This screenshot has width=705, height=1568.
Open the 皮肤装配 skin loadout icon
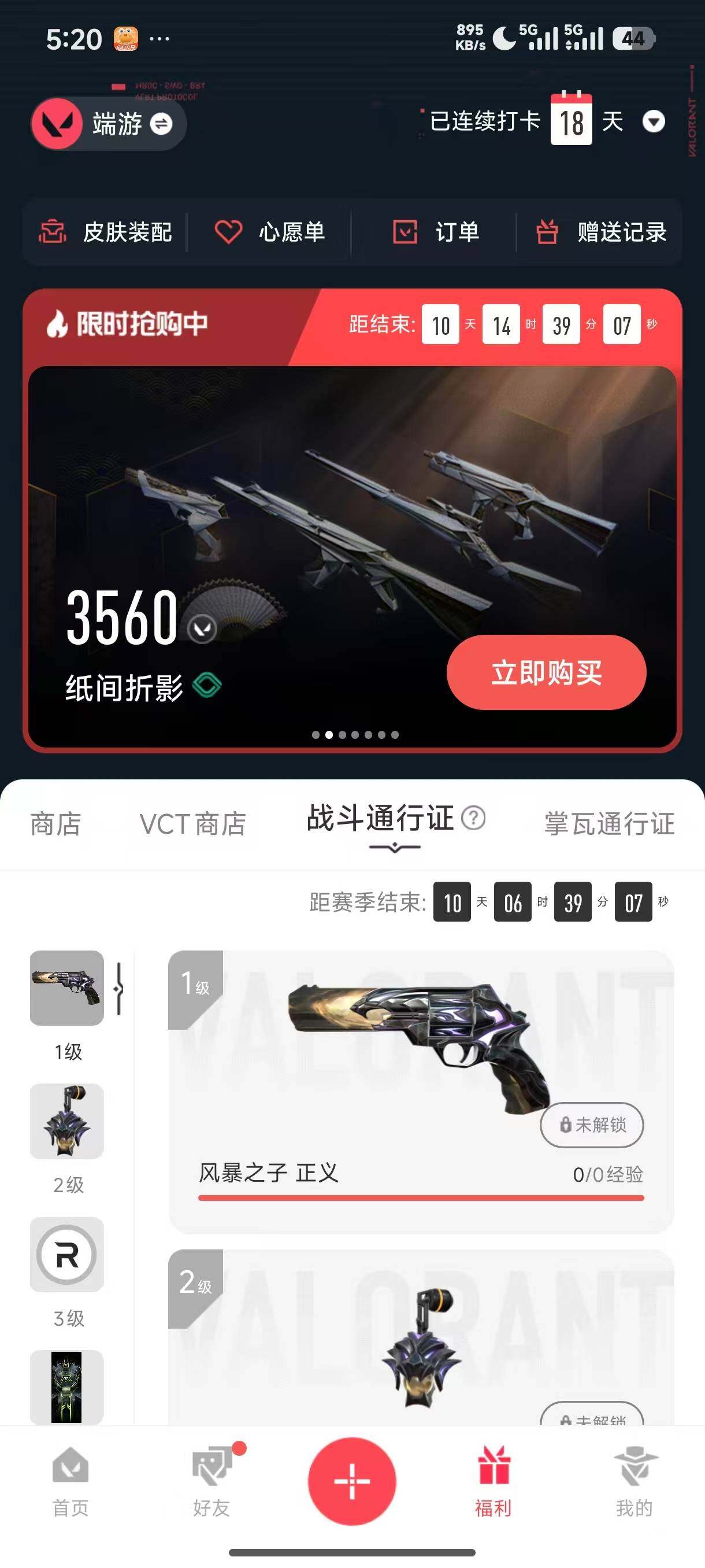[x=54, y=232]
